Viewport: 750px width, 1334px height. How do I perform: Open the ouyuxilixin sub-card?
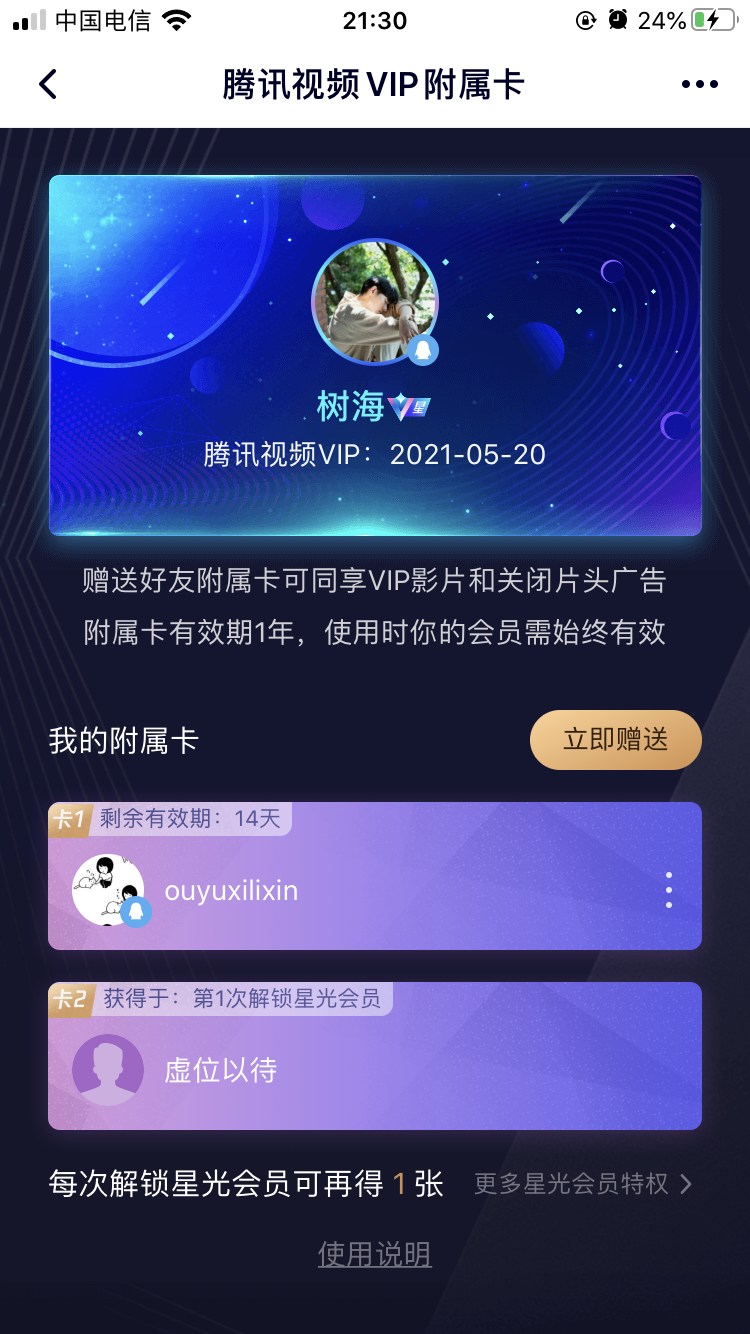[x=375, y=876]
